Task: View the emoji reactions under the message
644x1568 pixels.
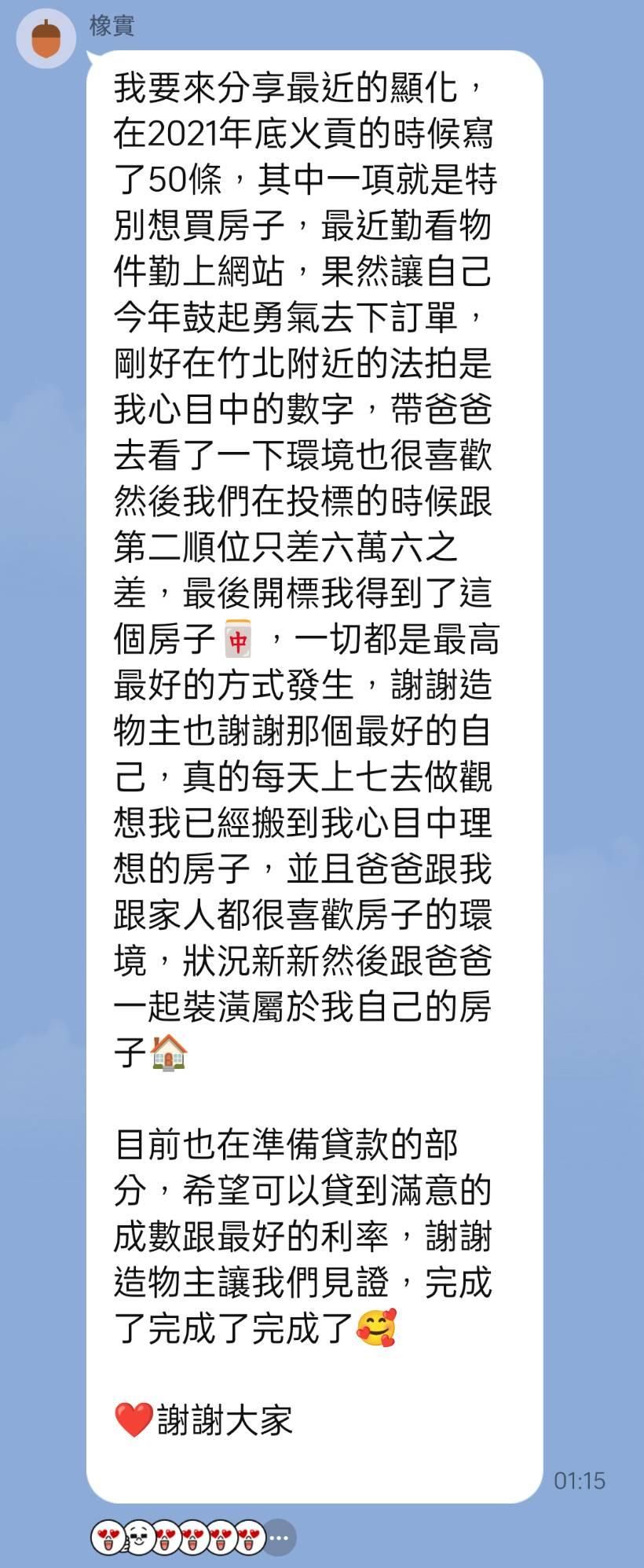Action: [x=192, y=1537]
